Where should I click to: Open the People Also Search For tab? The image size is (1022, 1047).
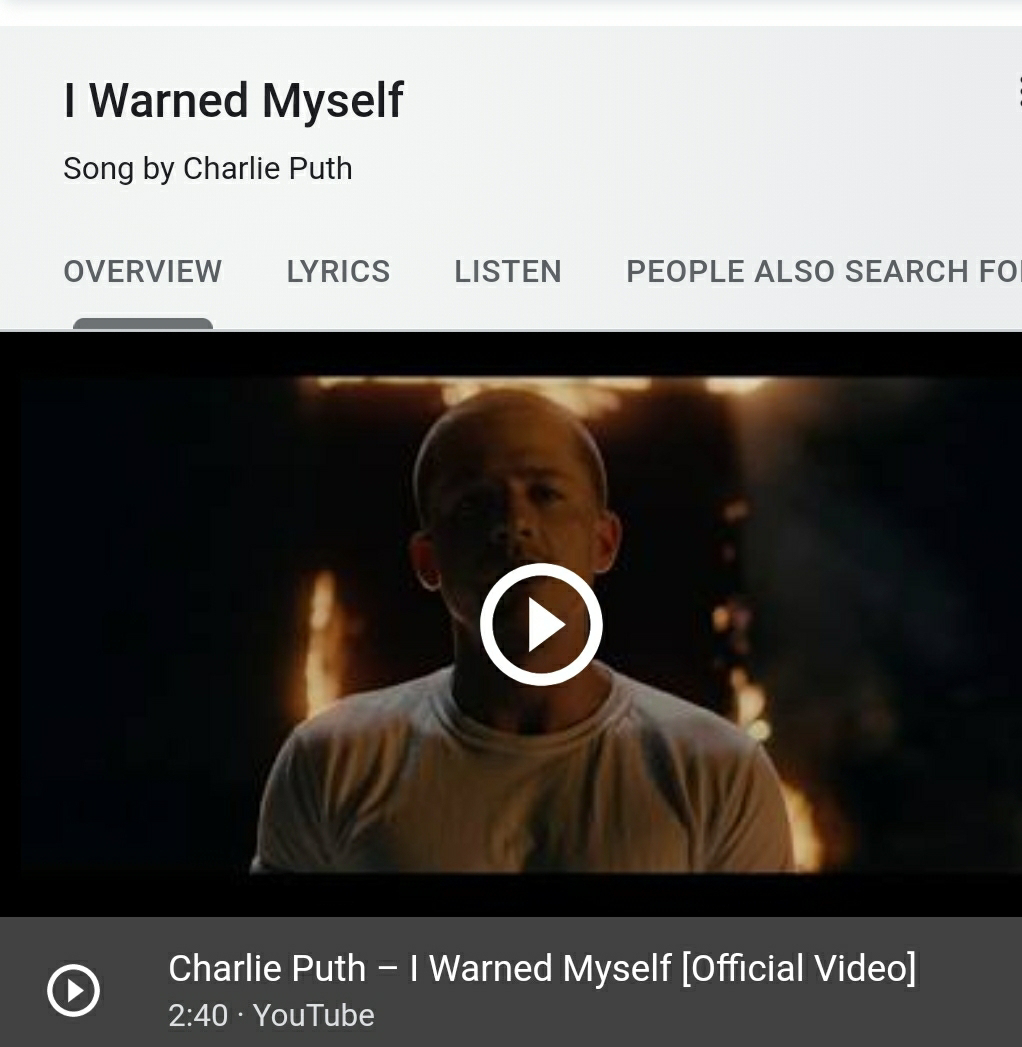[822, 272]
